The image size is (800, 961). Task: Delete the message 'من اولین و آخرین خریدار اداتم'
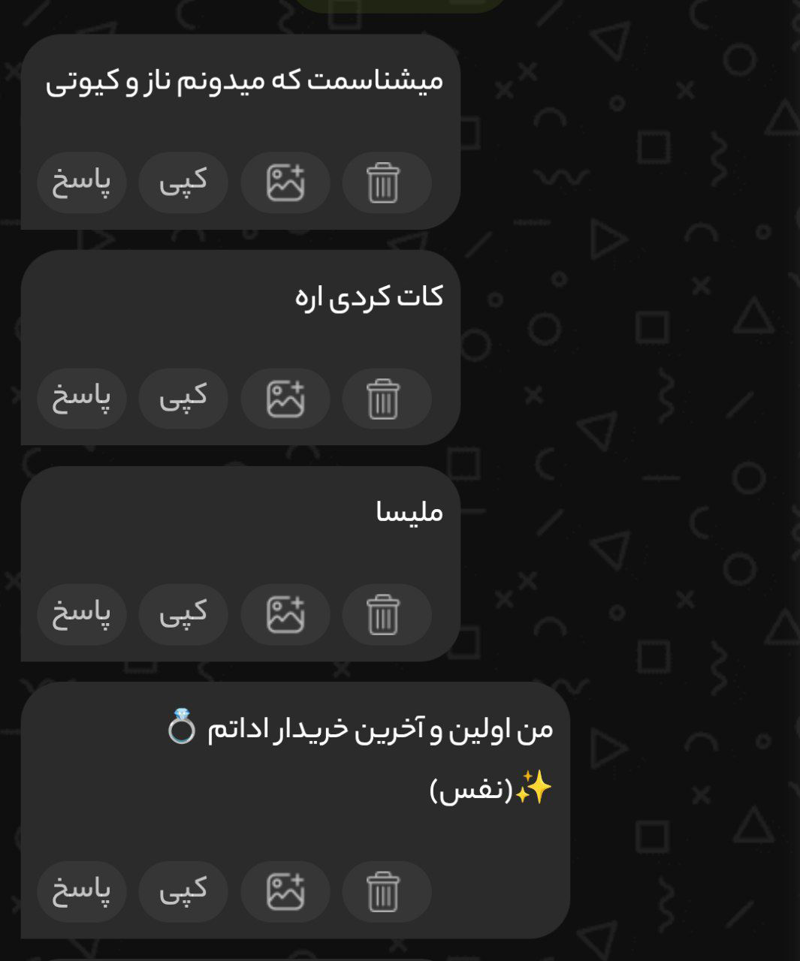coord(384,892)
